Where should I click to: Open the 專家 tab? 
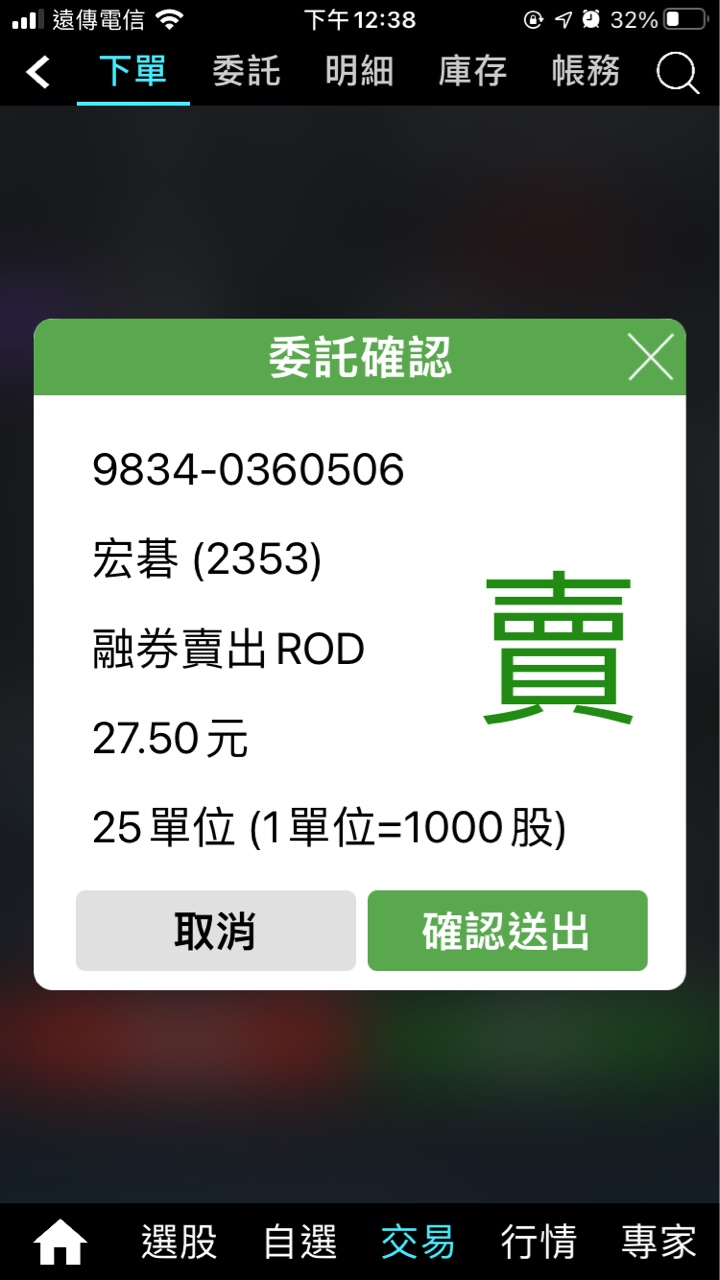tap(658, 1243)
